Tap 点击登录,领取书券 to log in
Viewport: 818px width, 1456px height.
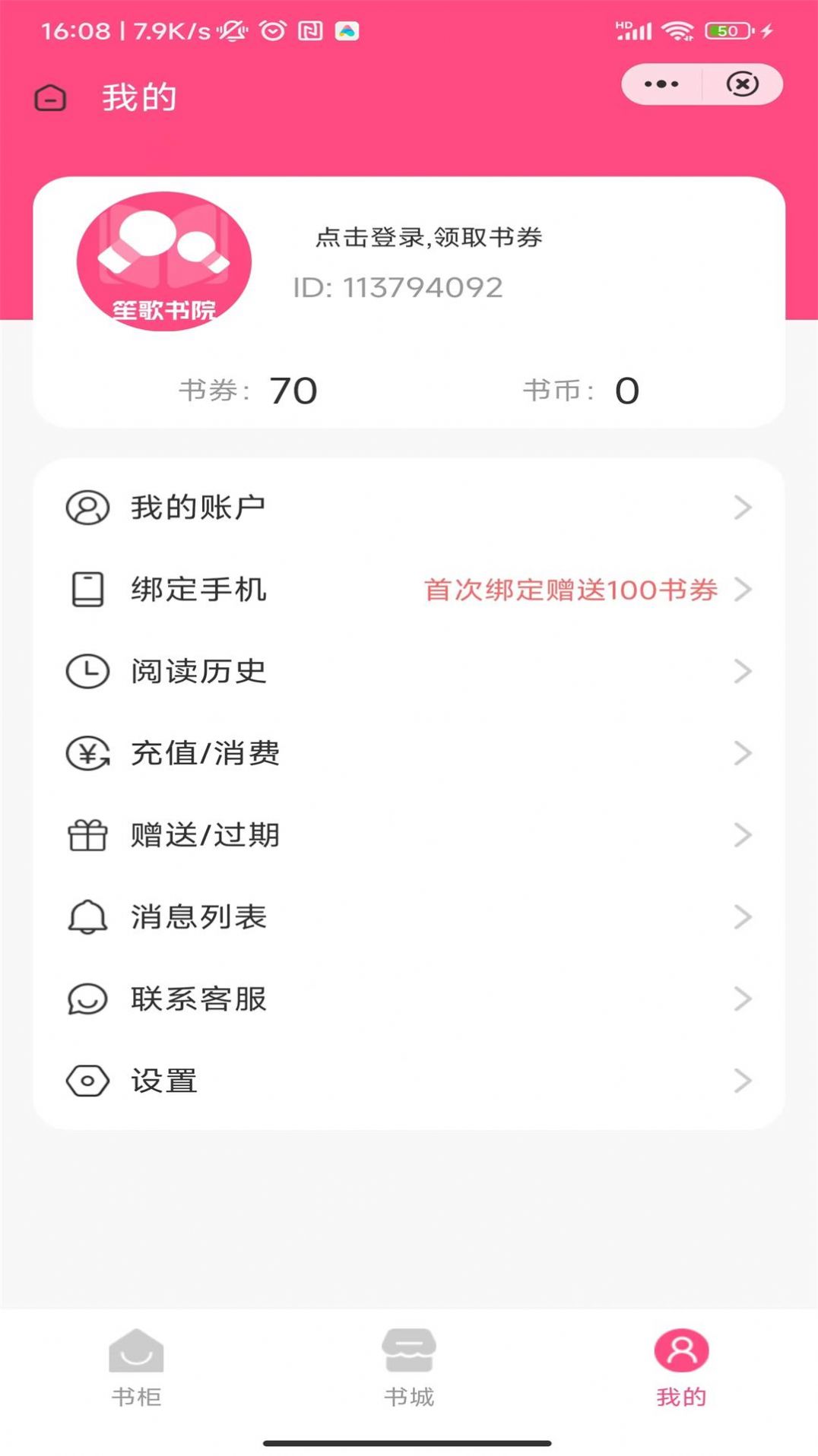(x=428, y=238)
